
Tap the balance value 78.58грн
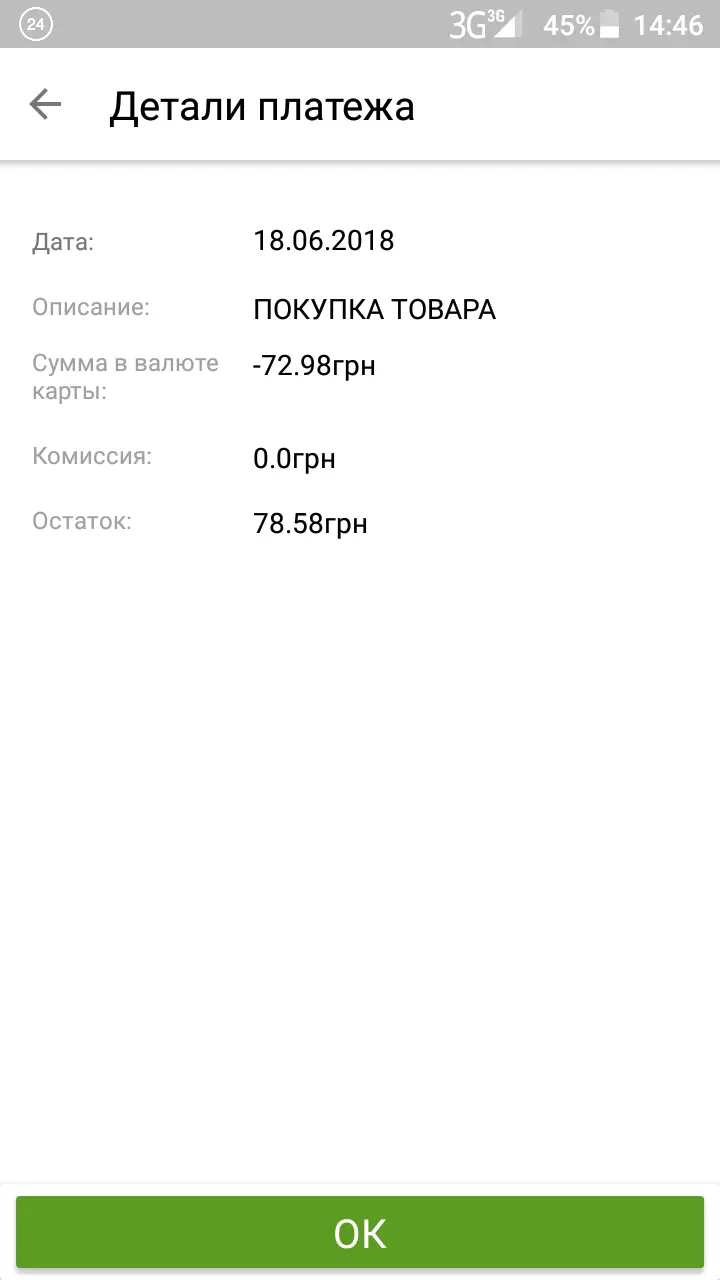310,522
